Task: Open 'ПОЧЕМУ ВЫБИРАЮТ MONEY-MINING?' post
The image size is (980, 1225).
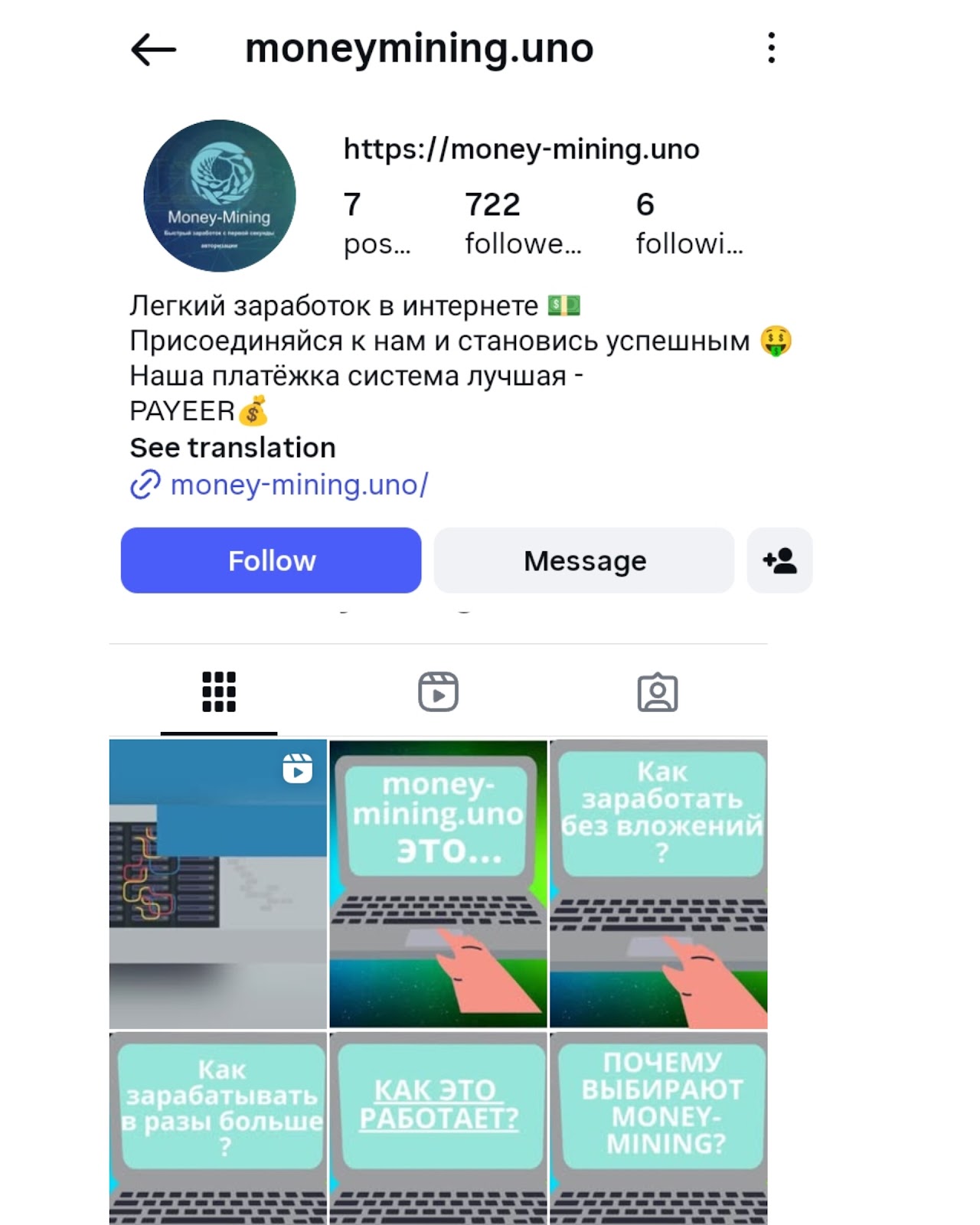Action: click(x=658, y=1127)
